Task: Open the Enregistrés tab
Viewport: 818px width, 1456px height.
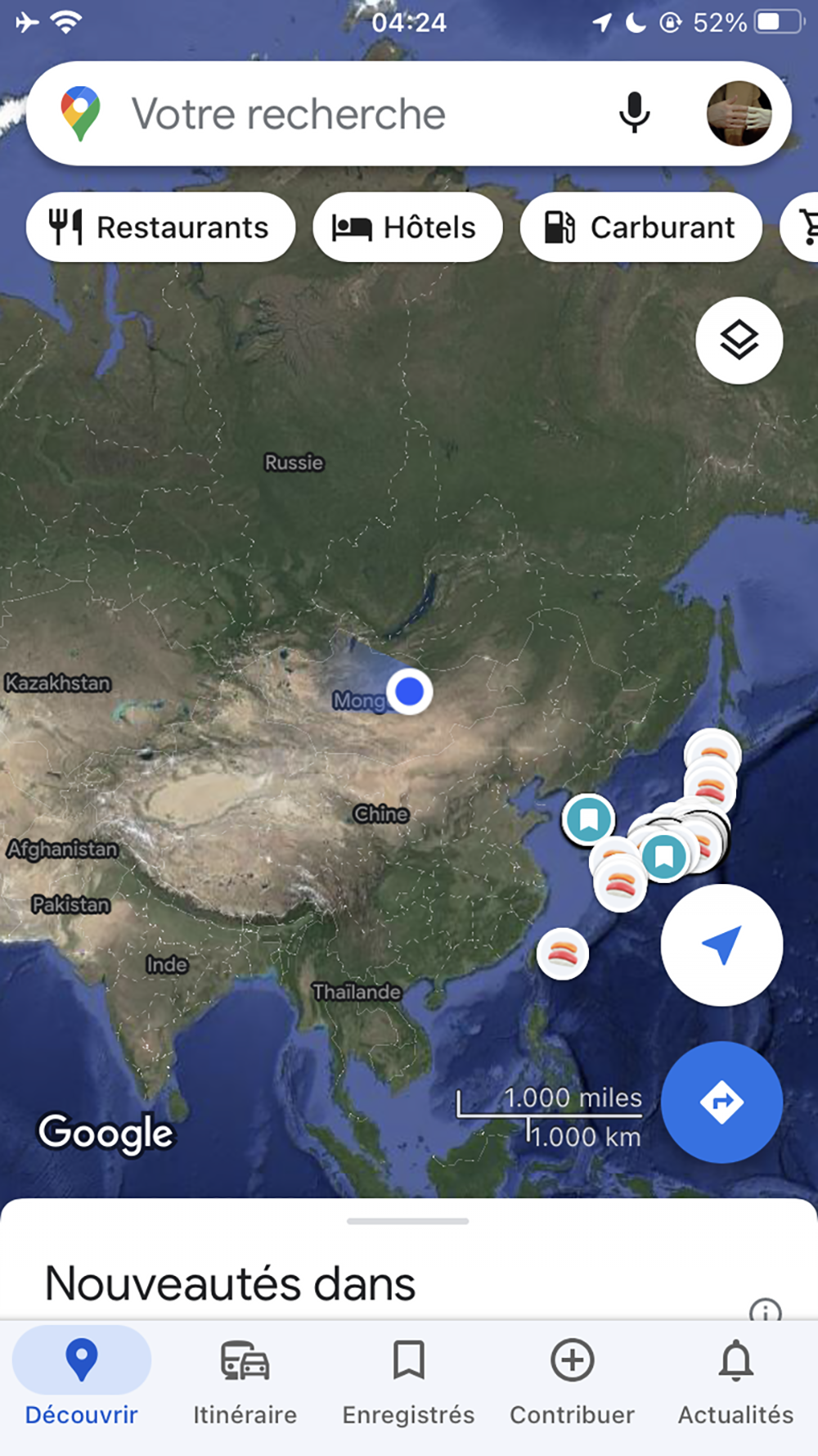Action: click(x=408, y=1379)
